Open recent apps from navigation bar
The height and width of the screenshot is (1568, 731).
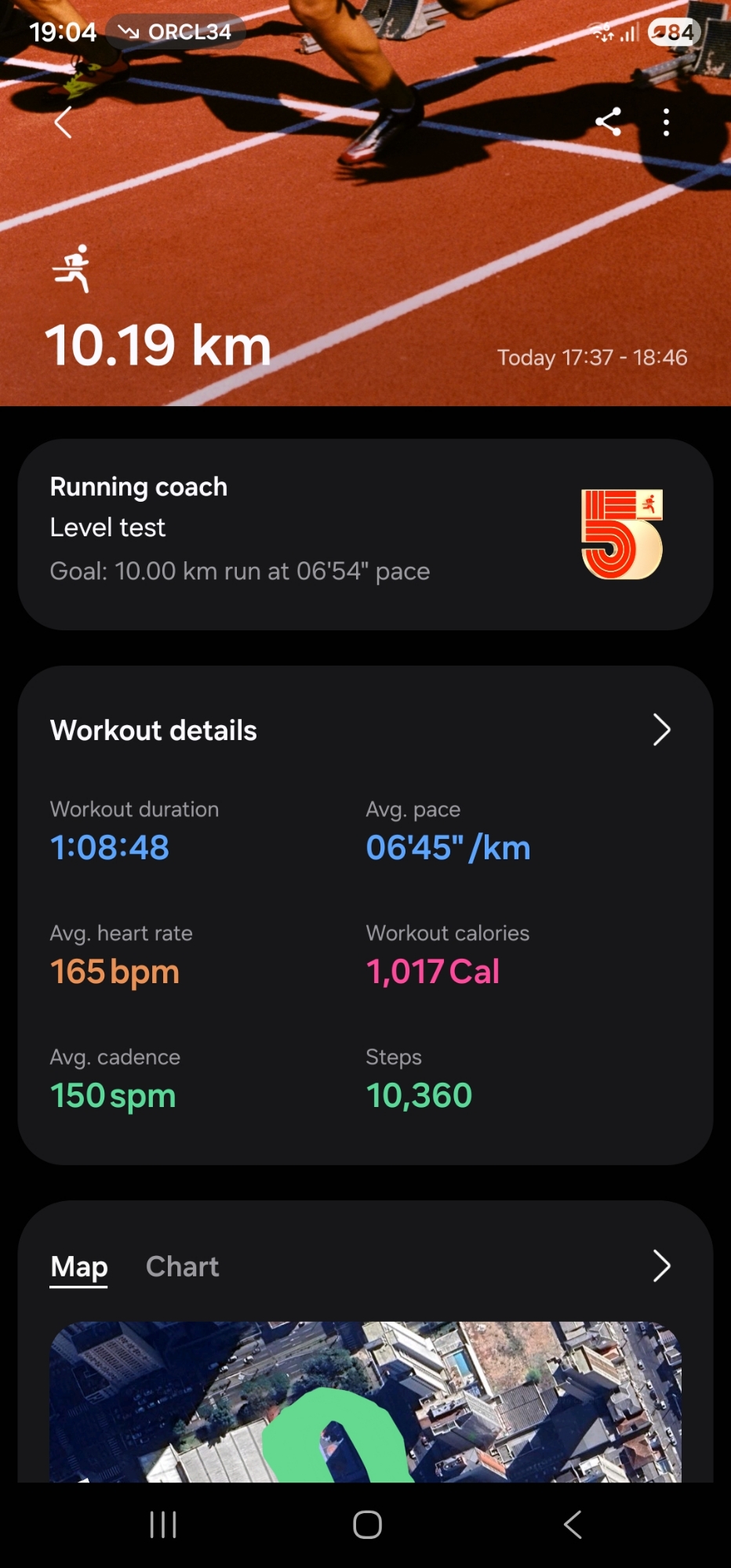[x=163, y=1525]
